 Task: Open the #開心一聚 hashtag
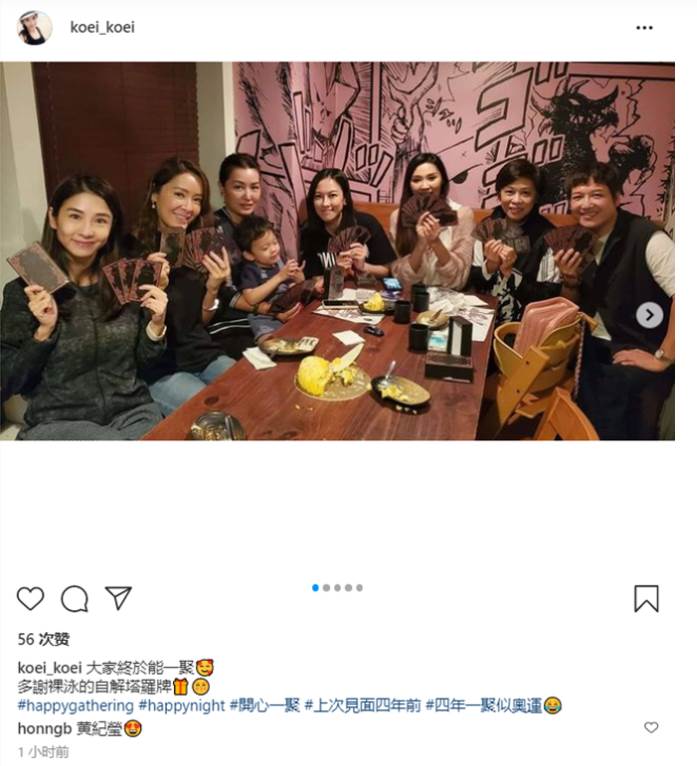tap(264, 706)
